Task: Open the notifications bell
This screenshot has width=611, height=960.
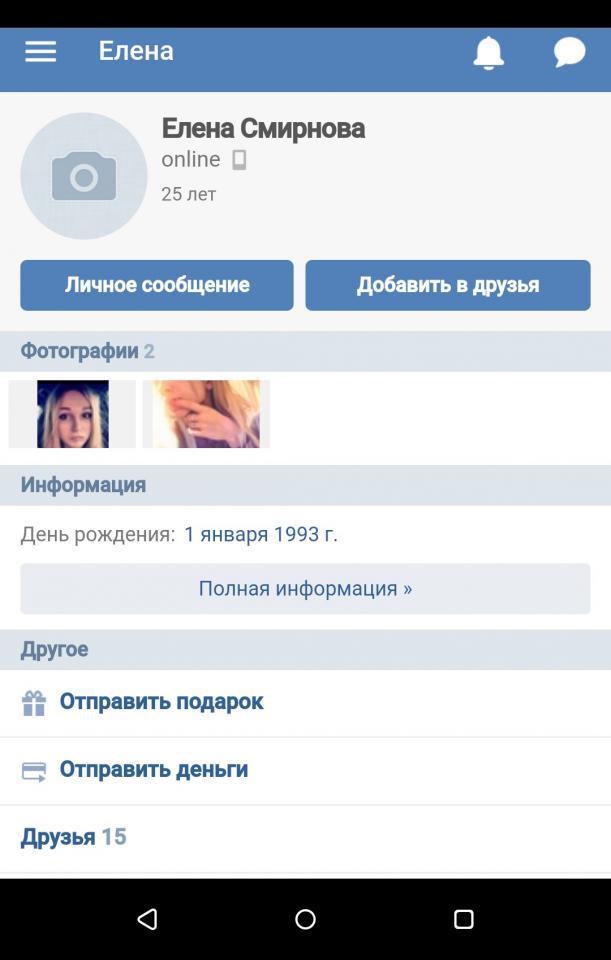Action: [488, 52]
